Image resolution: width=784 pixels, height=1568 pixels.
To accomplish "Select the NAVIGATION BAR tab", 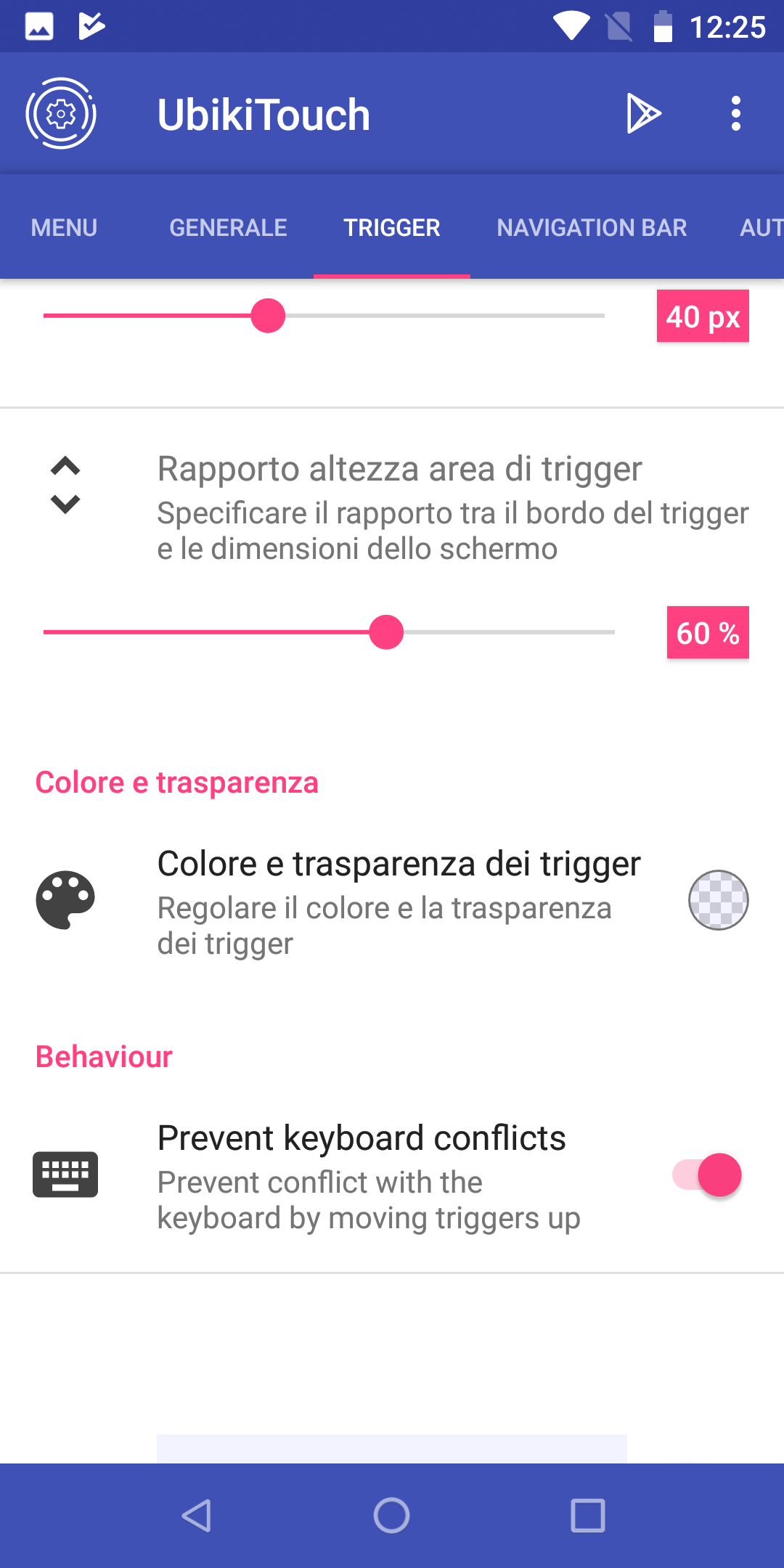I will 592,228.
